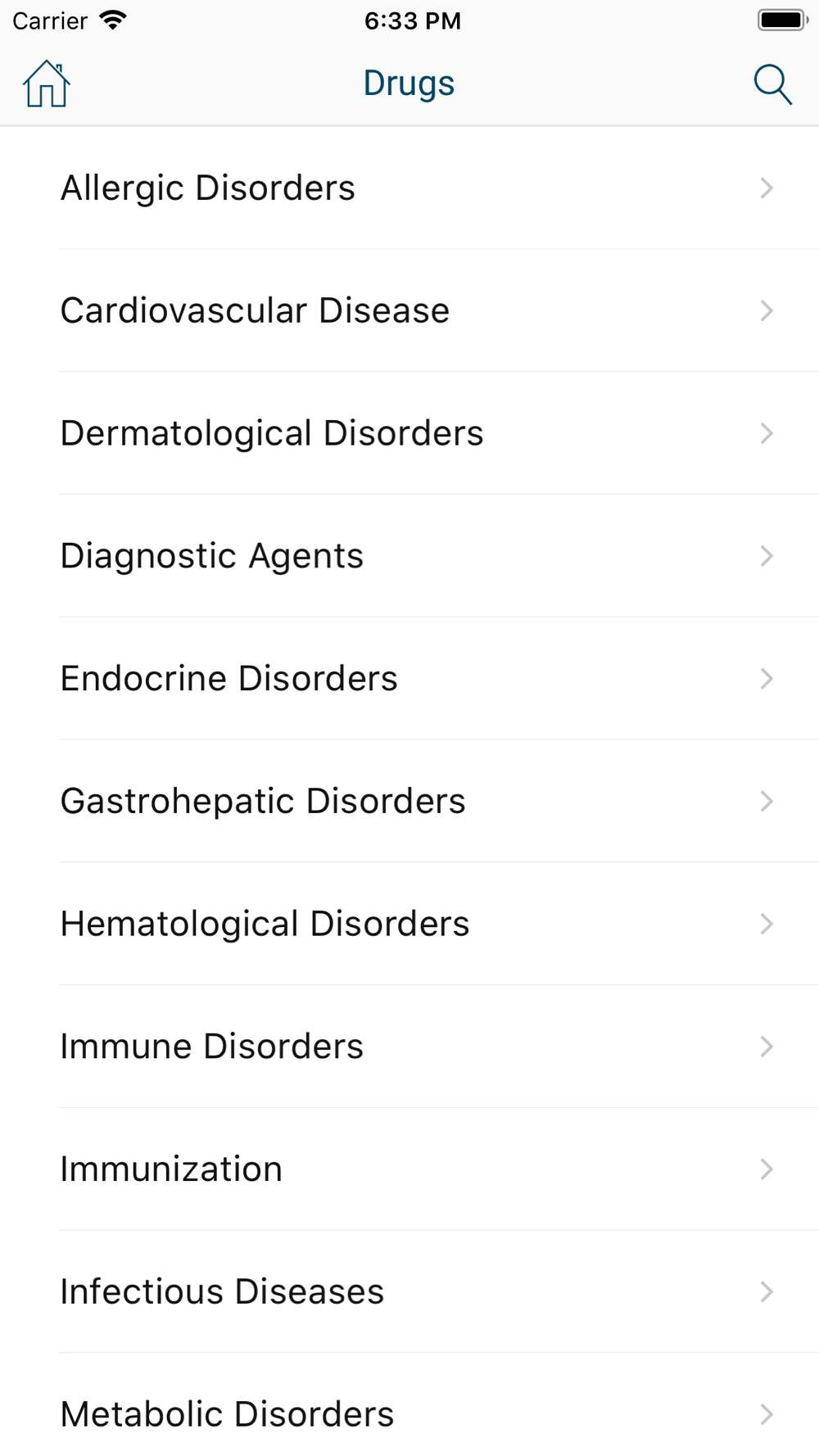Screen dimensions: 819x1456
Task: Tap the Immunization row
Action: pos(409,1169)
